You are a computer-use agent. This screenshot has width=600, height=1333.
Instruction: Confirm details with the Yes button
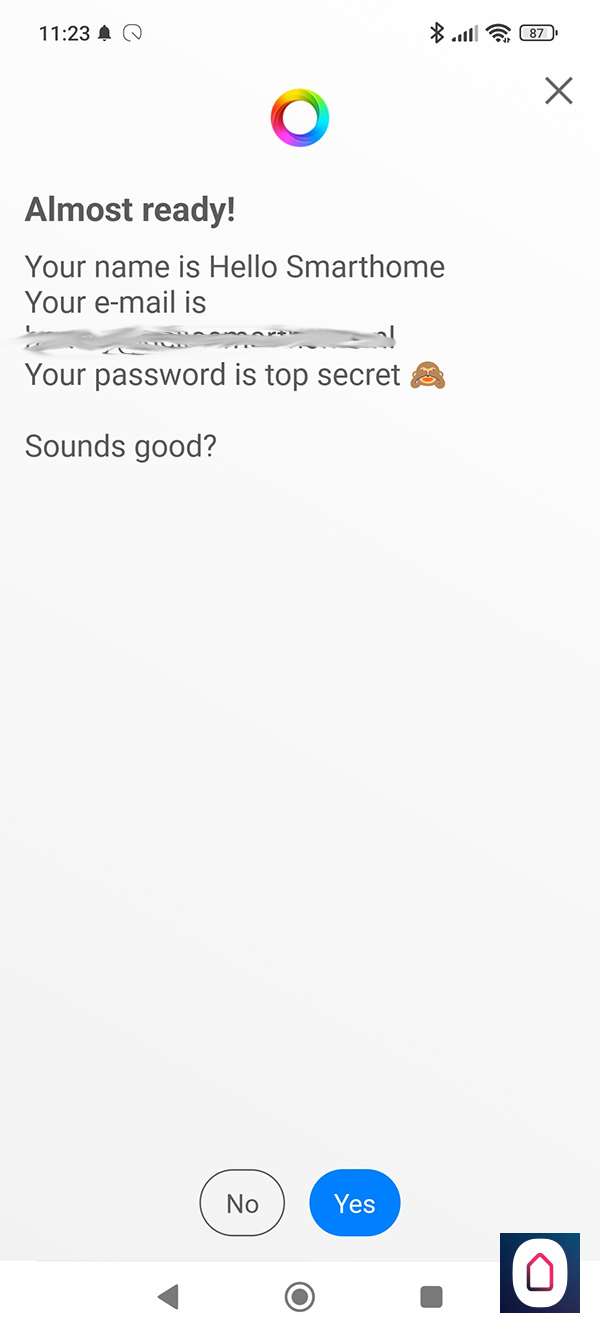pyautogui.click(x=355, y=1203)
